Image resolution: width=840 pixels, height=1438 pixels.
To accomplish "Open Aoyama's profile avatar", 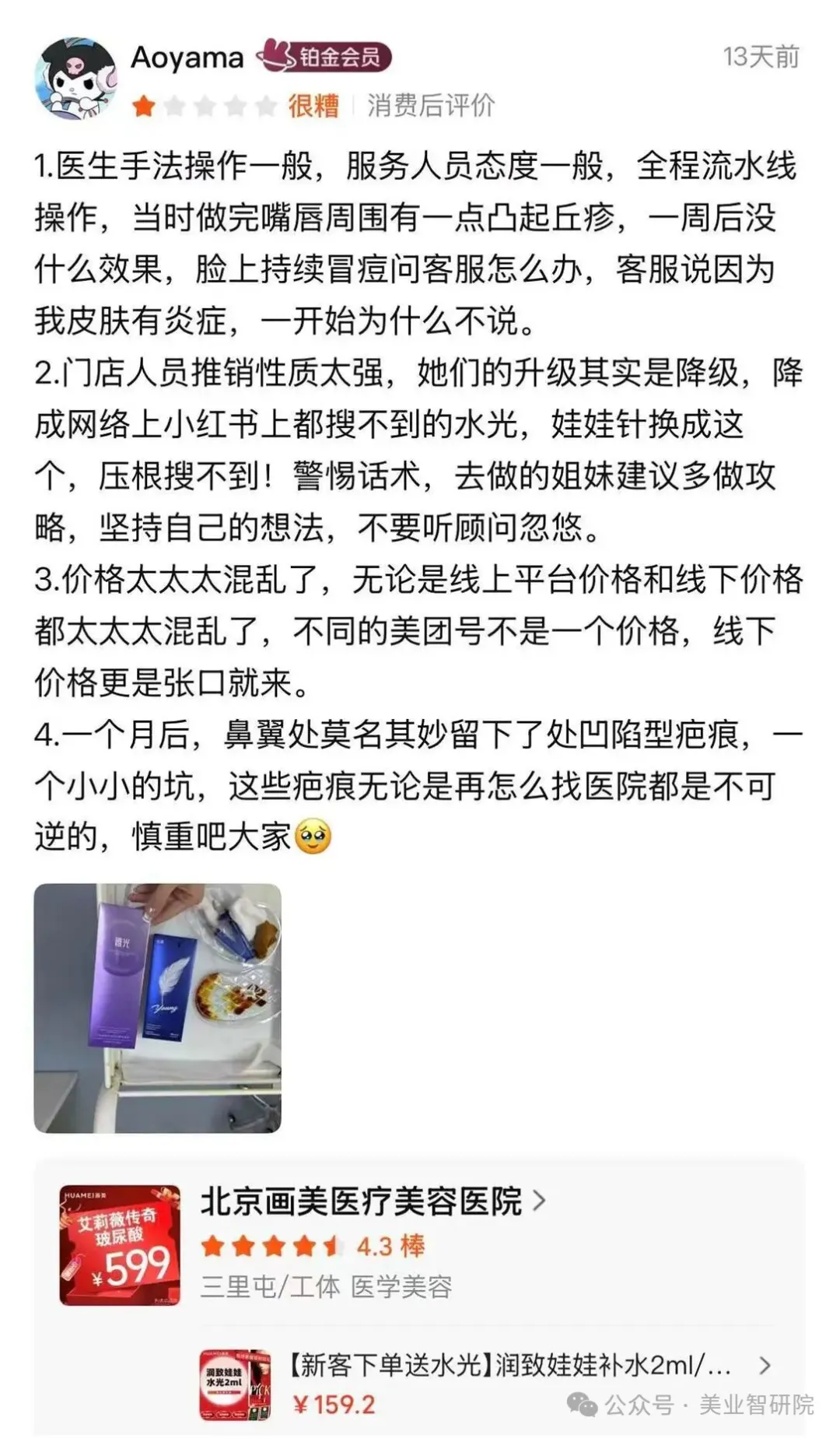I will [x=75, y=78].
